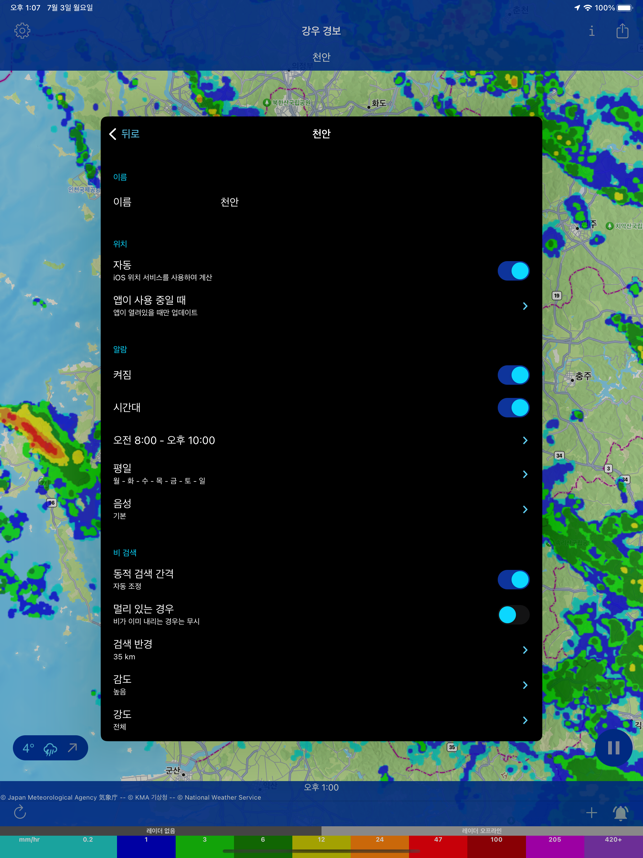This screenshot has height=858, width=643.
Task: Refresh the radar data
Action: pos(20,813)
